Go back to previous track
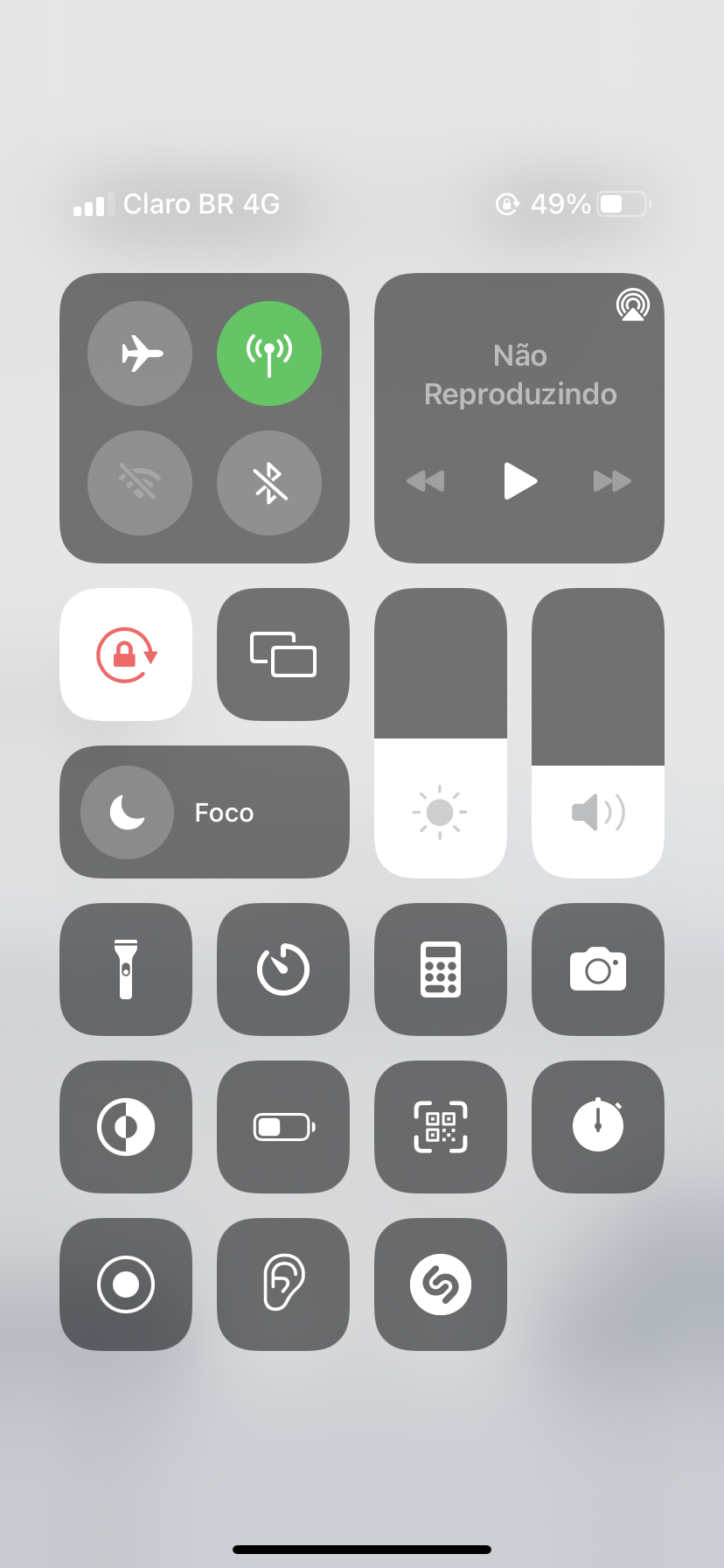This screenshot has height=1568, width=724. click(426, 480)
